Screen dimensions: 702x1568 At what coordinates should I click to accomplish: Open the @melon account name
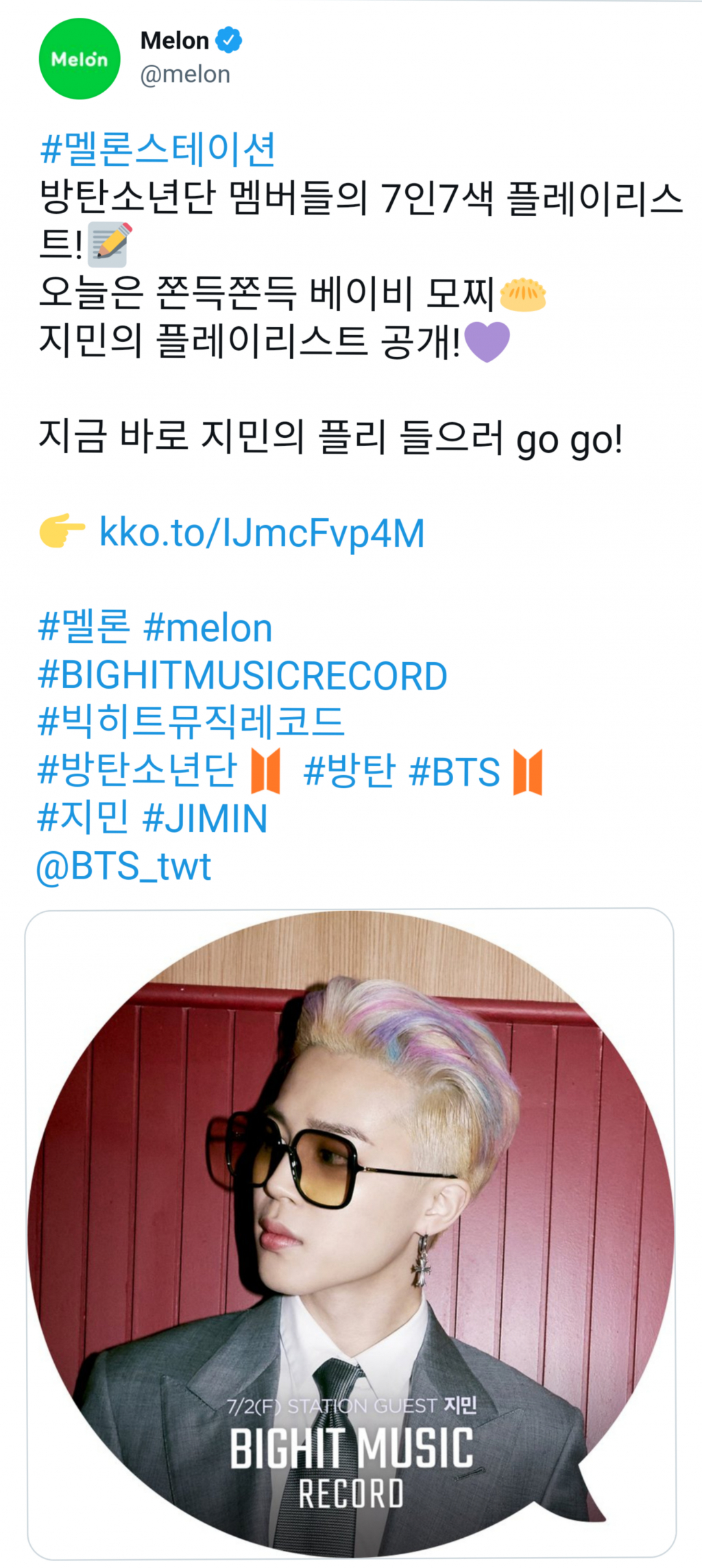pyautogui.click(x=184, y=75)
